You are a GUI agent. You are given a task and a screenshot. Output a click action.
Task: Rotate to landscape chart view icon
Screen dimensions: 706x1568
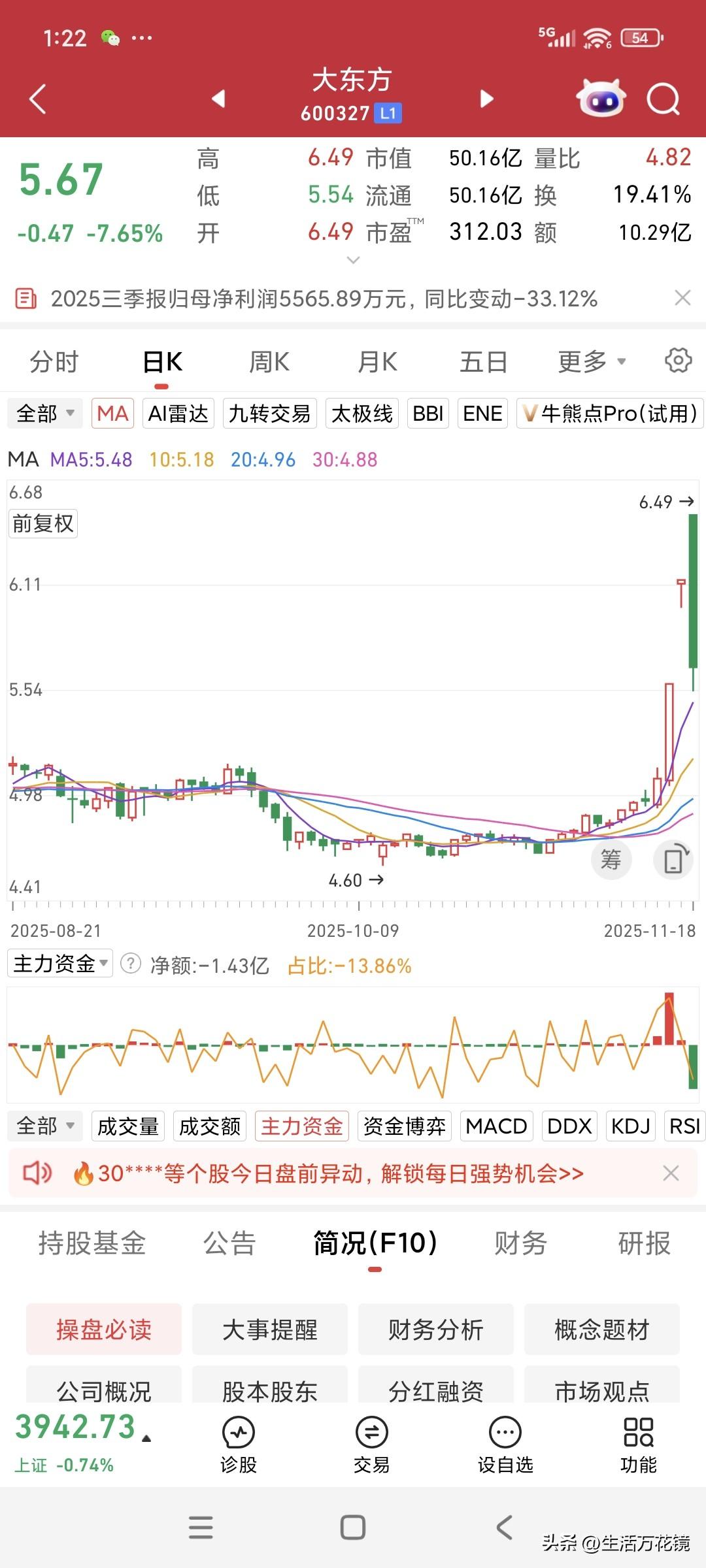(x=672, y=860)
